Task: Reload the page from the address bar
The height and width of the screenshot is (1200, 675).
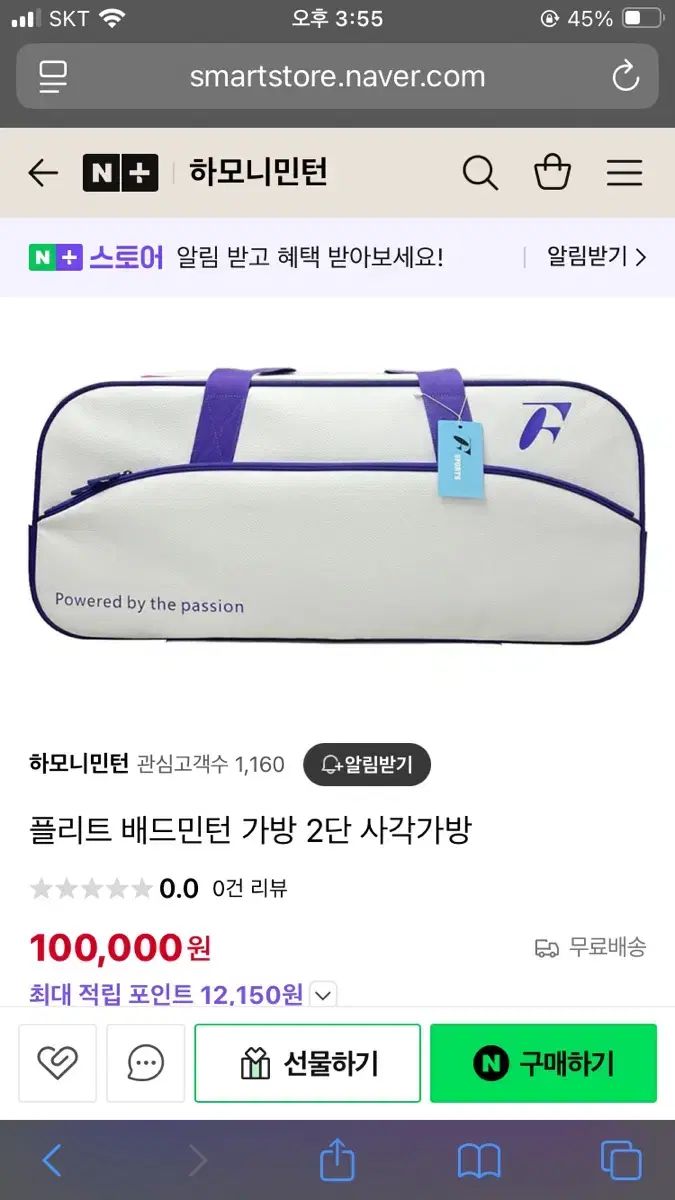Action: 626,76
